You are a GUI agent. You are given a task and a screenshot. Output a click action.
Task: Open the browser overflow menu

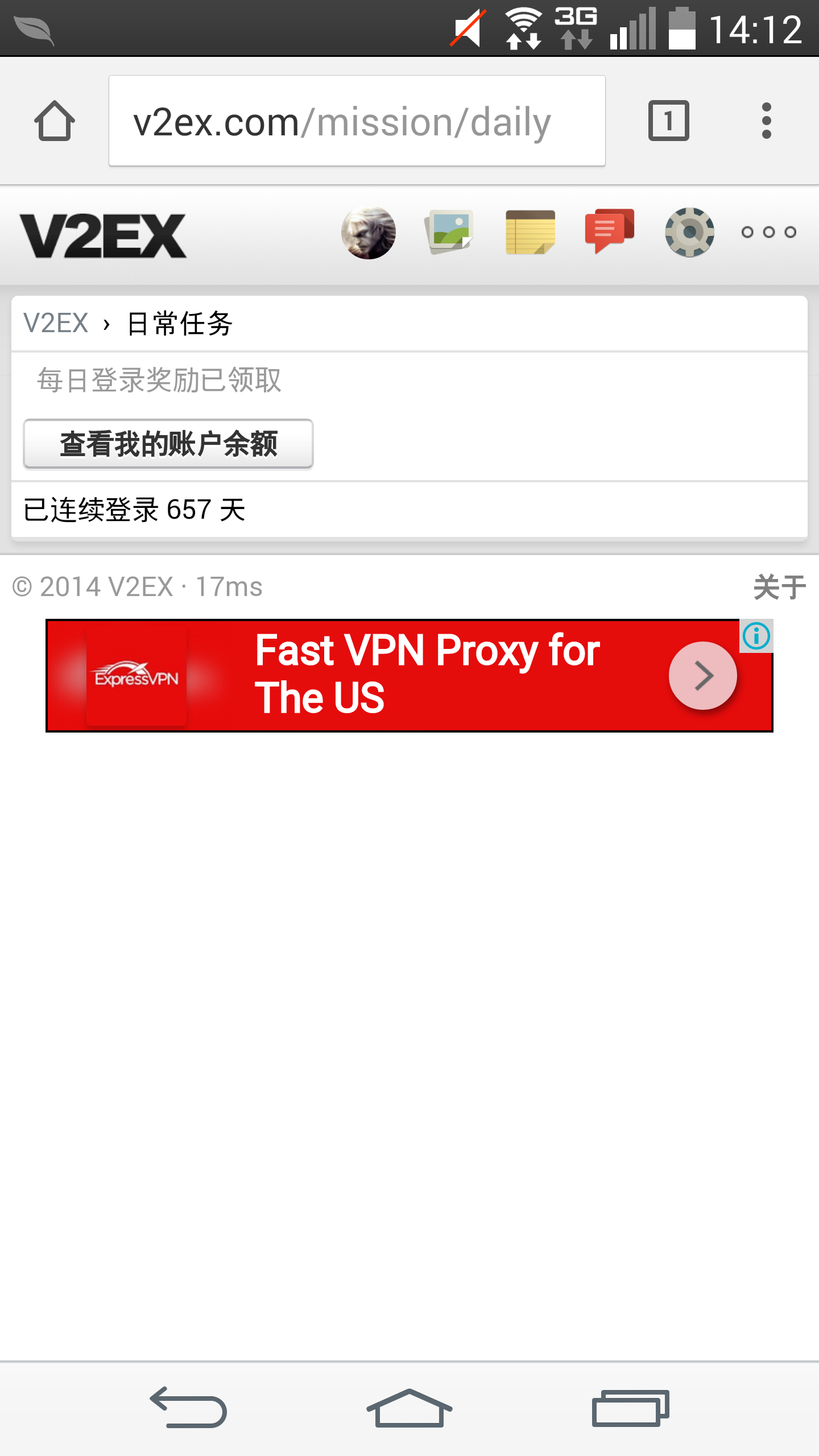[766, 121]
